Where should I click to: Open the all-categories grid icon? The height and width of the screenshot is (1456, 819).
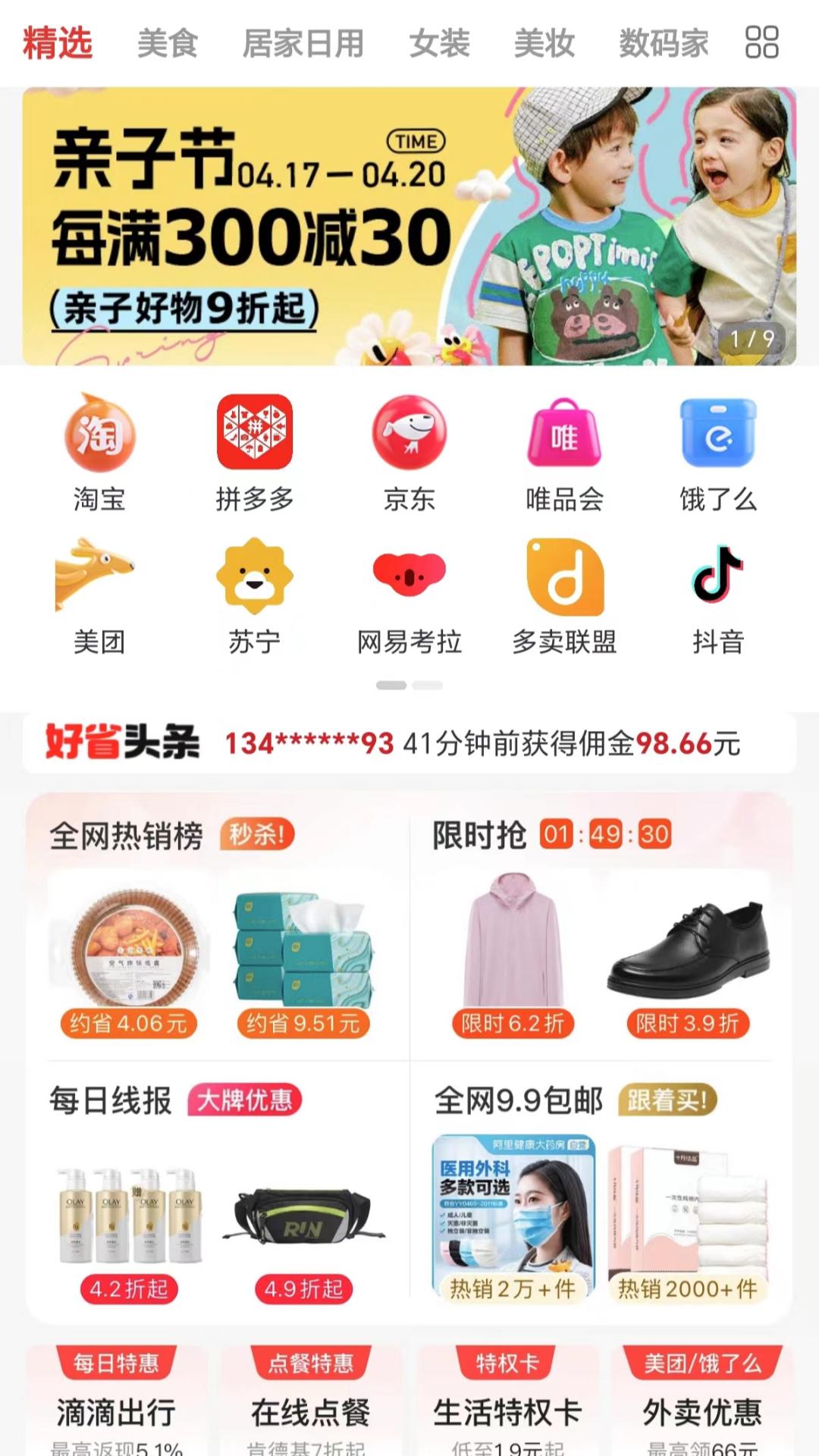click(x=761, y=42)
